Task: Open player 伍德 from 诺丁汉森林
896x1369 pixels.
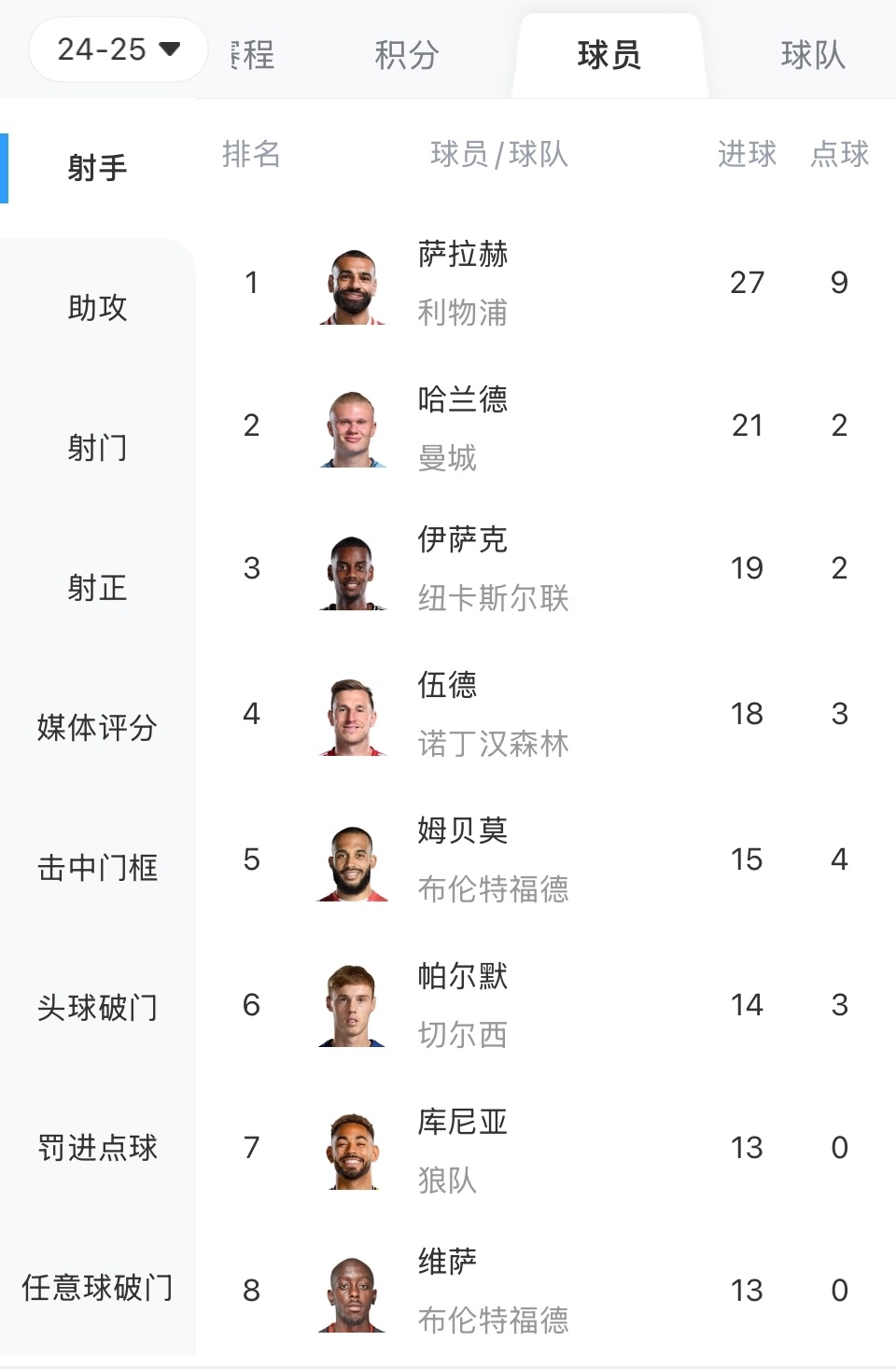Action: pos(546,714)
